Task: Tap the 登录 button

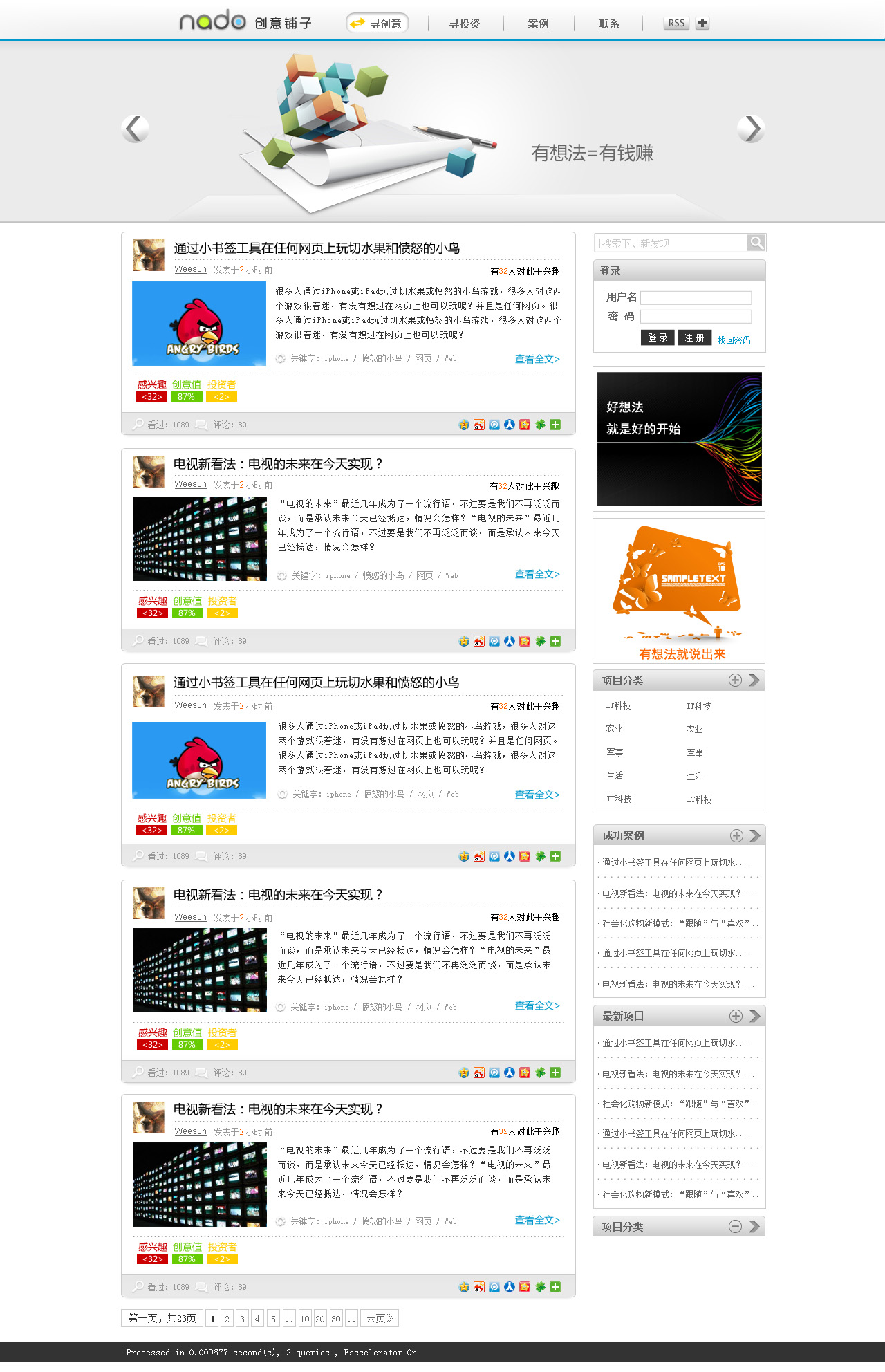Action: point(657,337)
